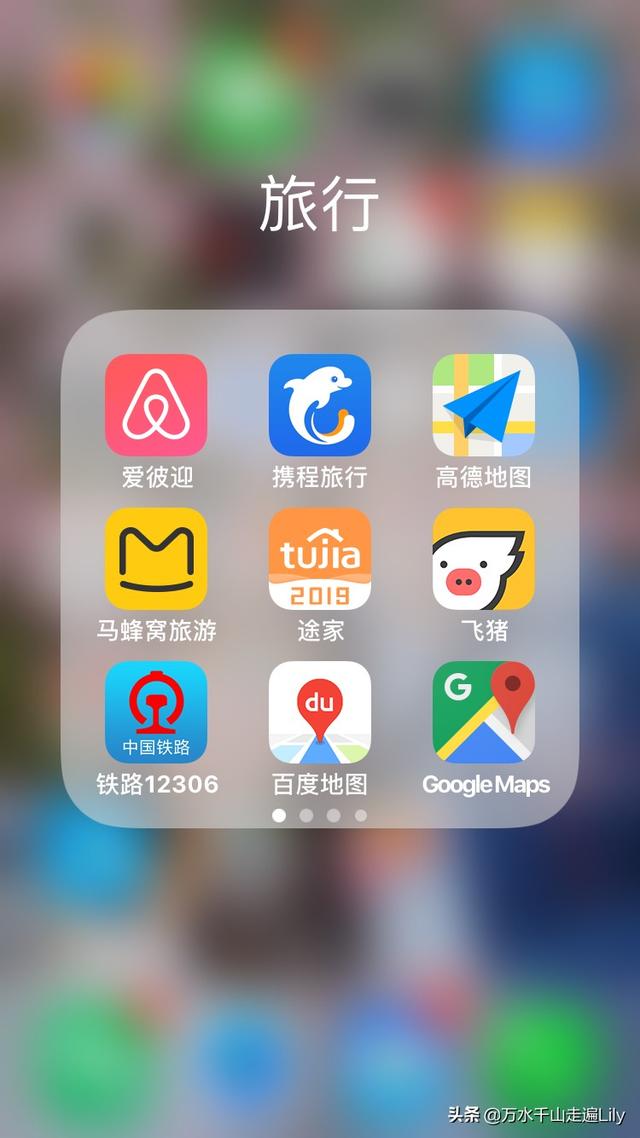This screenshot has height=1138, width=640.
Task: Tap the folder page indicator dots
Action: tap(320, 815)
